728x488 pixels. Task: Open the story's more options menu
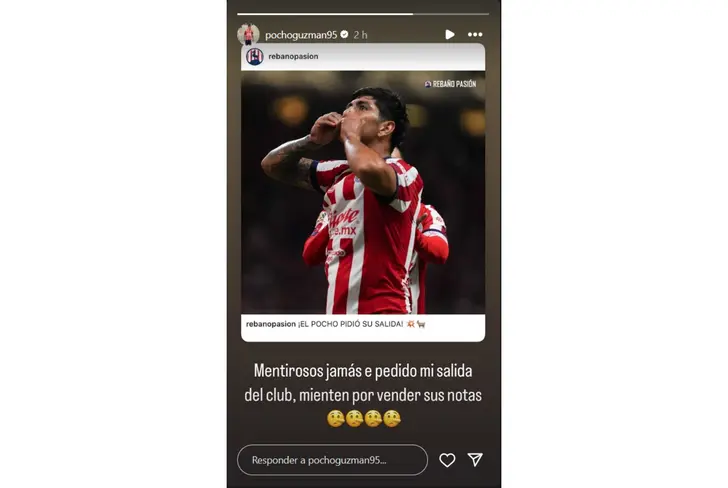coord(475,34)
